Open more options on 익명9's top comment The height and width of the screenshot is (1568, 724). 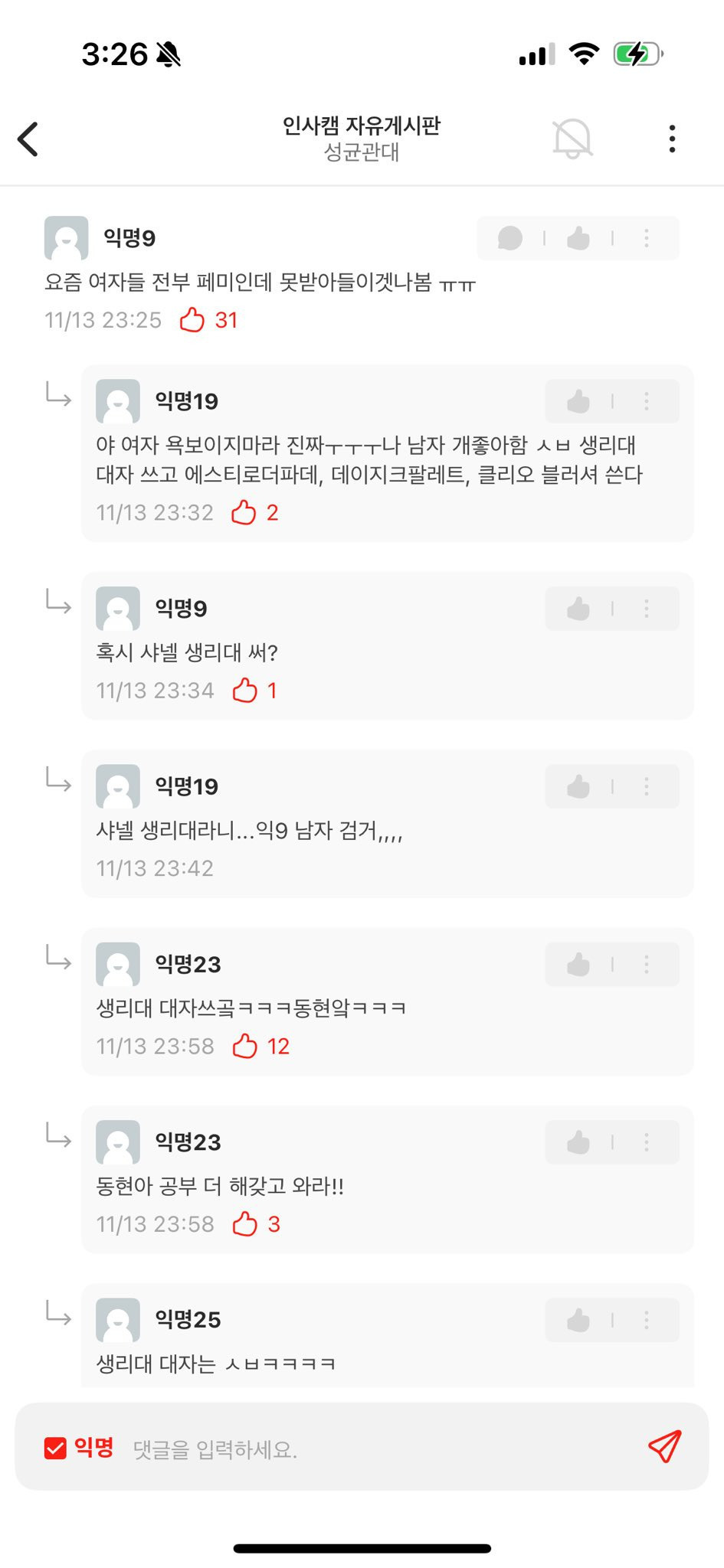pyautogui.click(x=647, y=238)
